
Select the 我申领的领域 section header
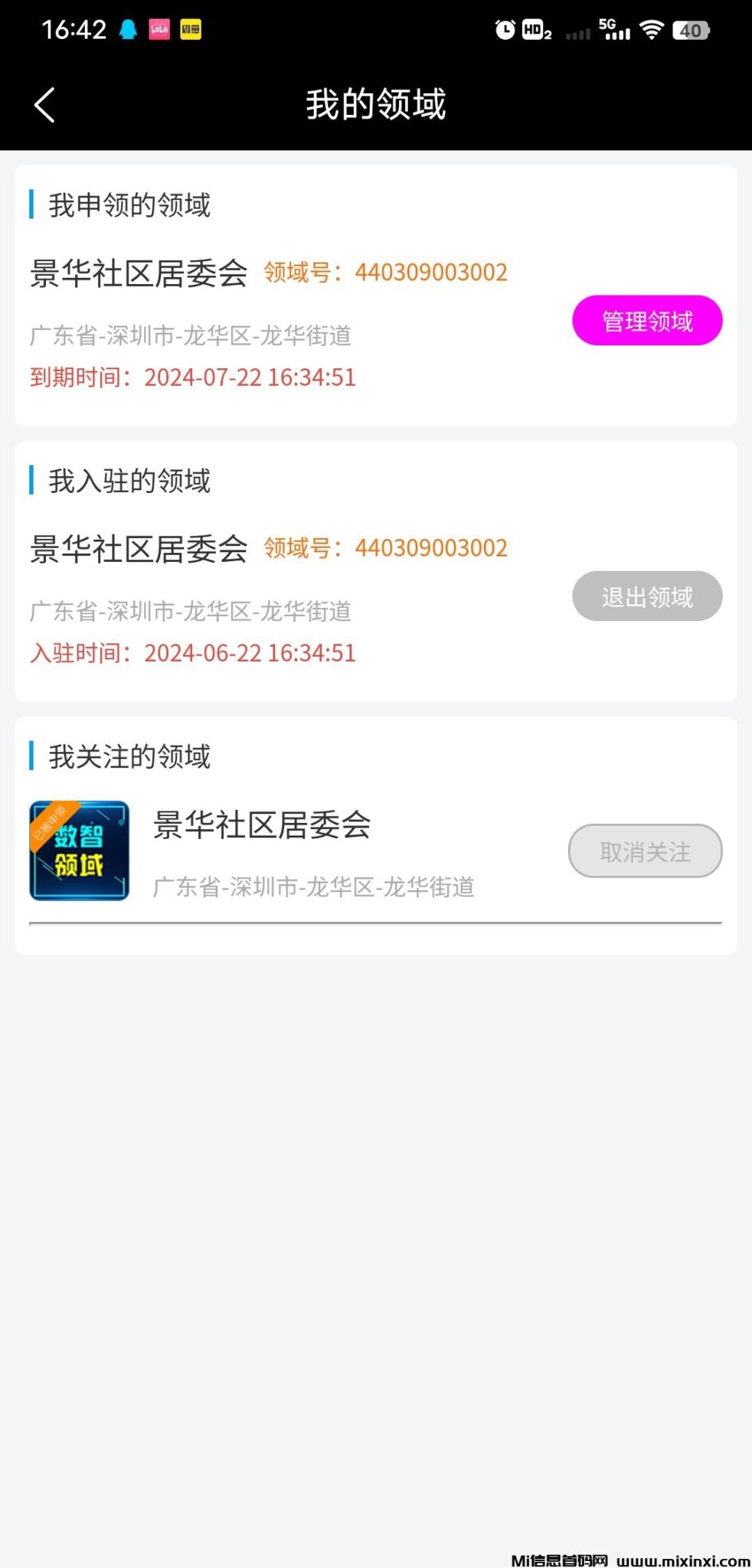(128, 205)
